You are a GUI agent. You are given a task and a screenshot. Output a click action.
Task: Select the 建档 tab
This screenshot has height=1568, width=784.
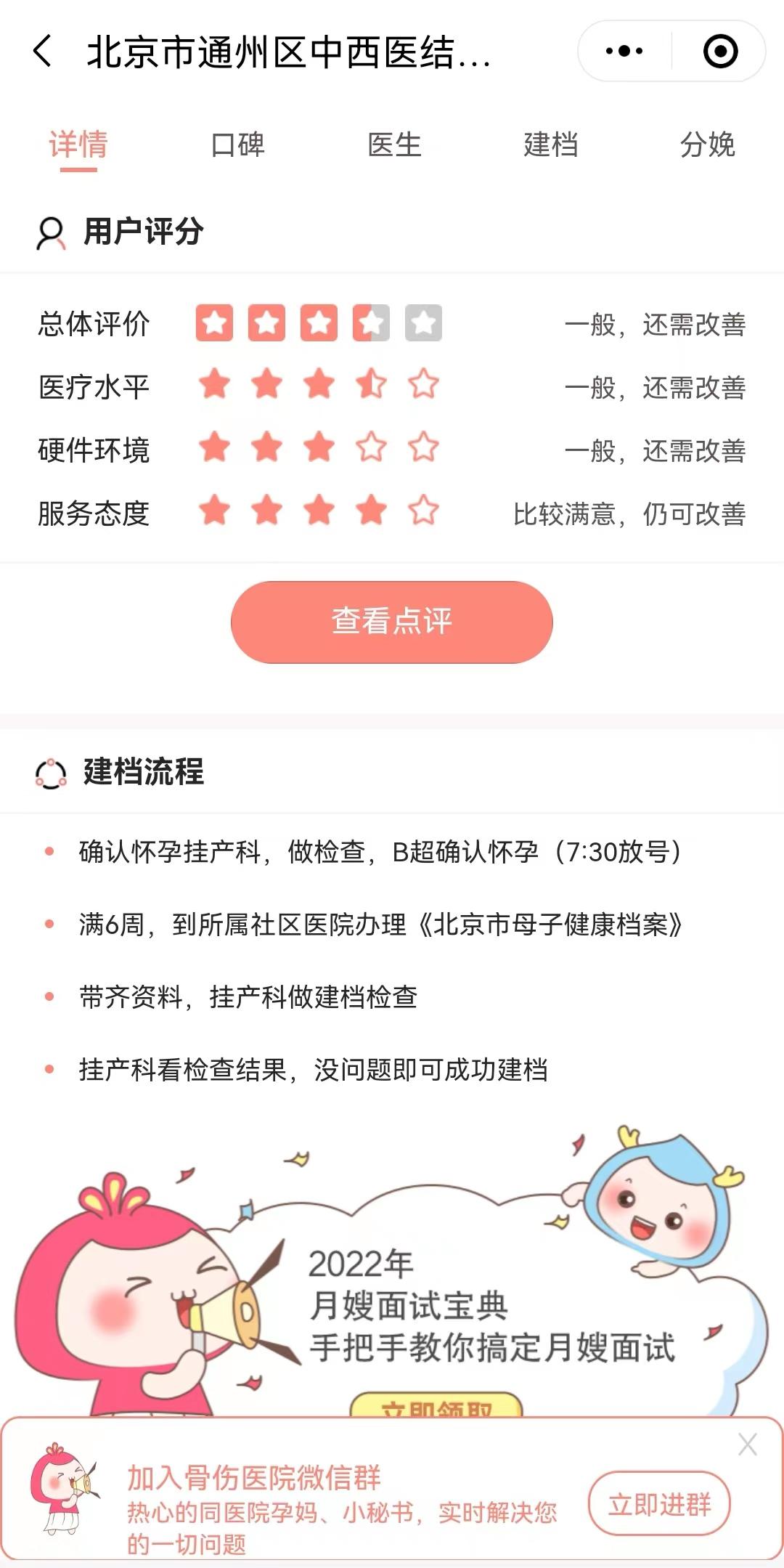coord(550,145)
